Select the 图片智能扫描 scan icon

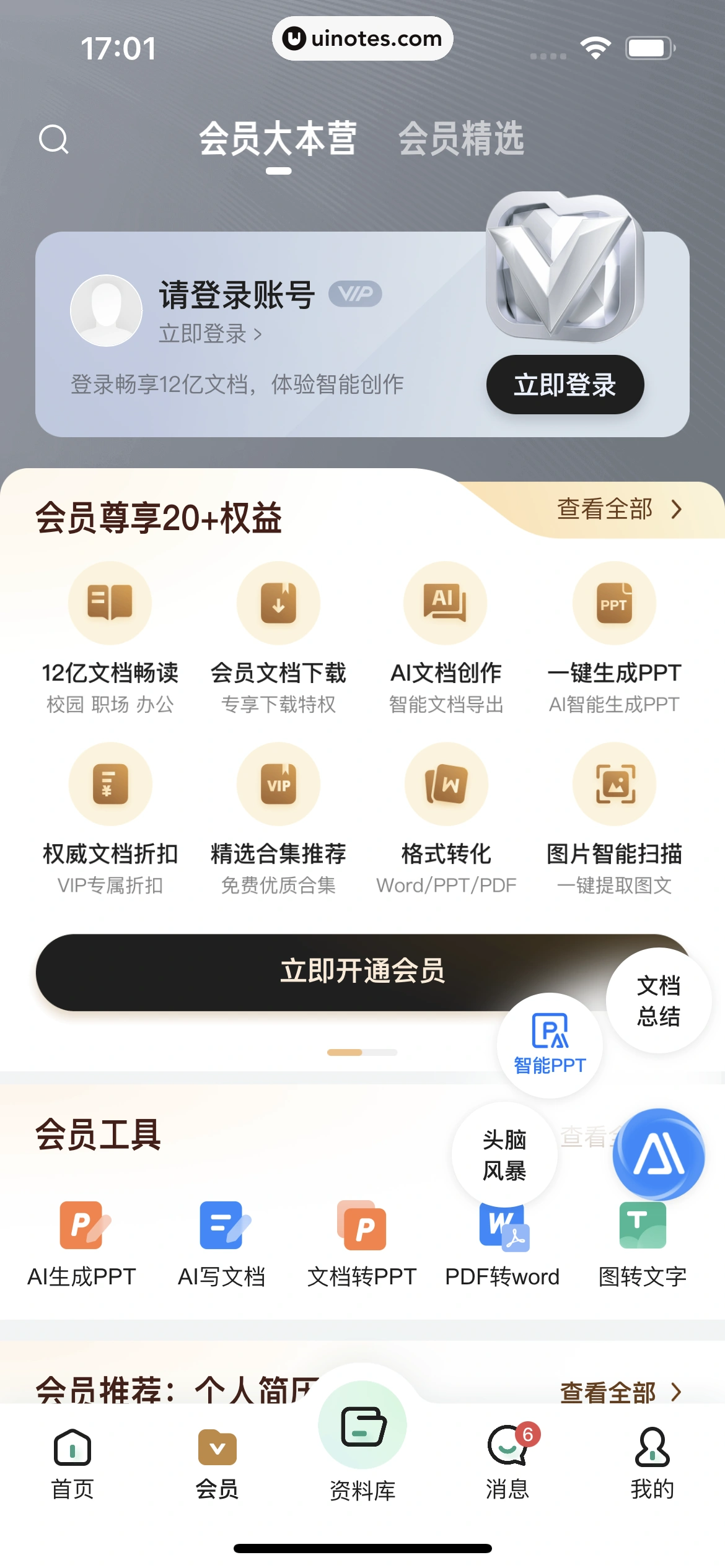point(613,783)
